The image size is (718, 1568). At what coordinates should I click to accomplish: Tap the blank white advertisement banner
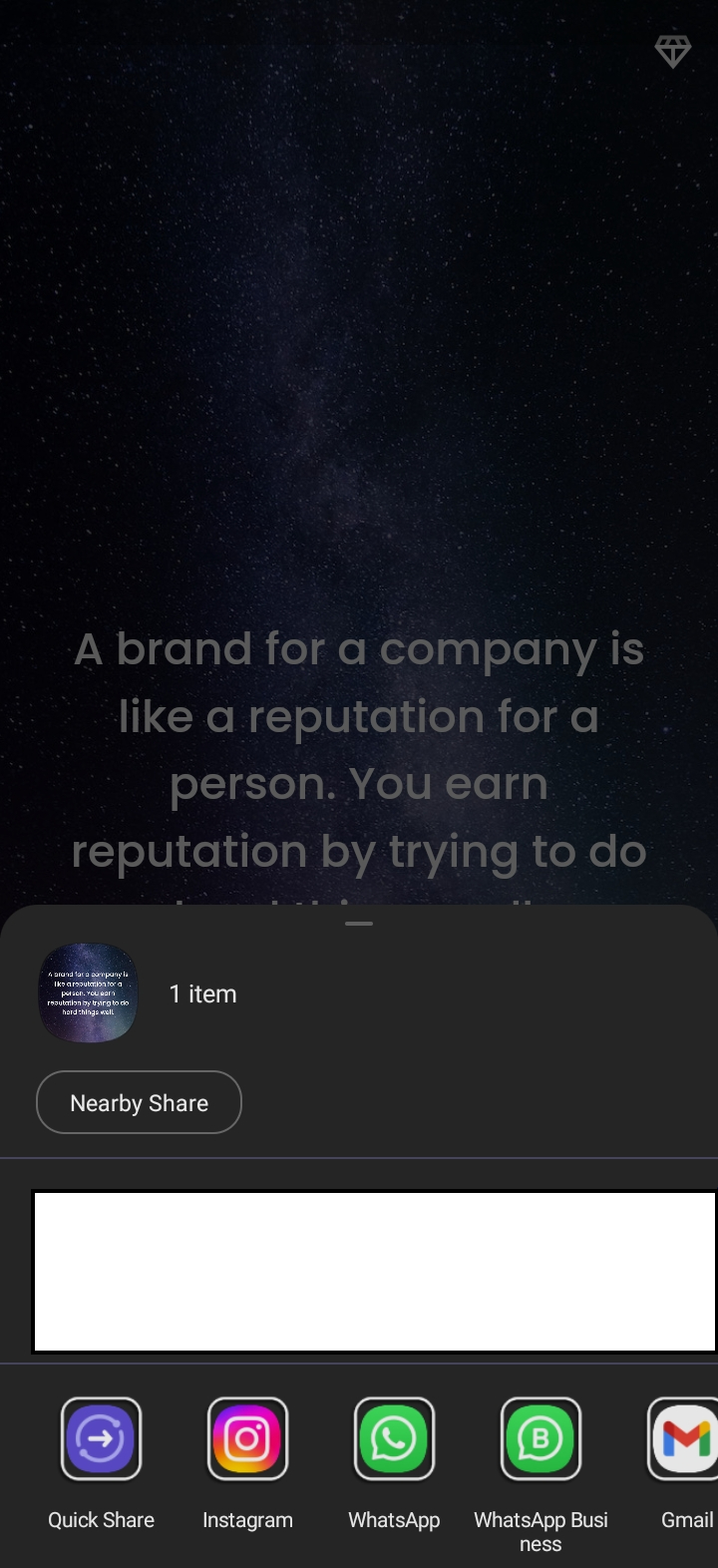[x=374, y=1271]
